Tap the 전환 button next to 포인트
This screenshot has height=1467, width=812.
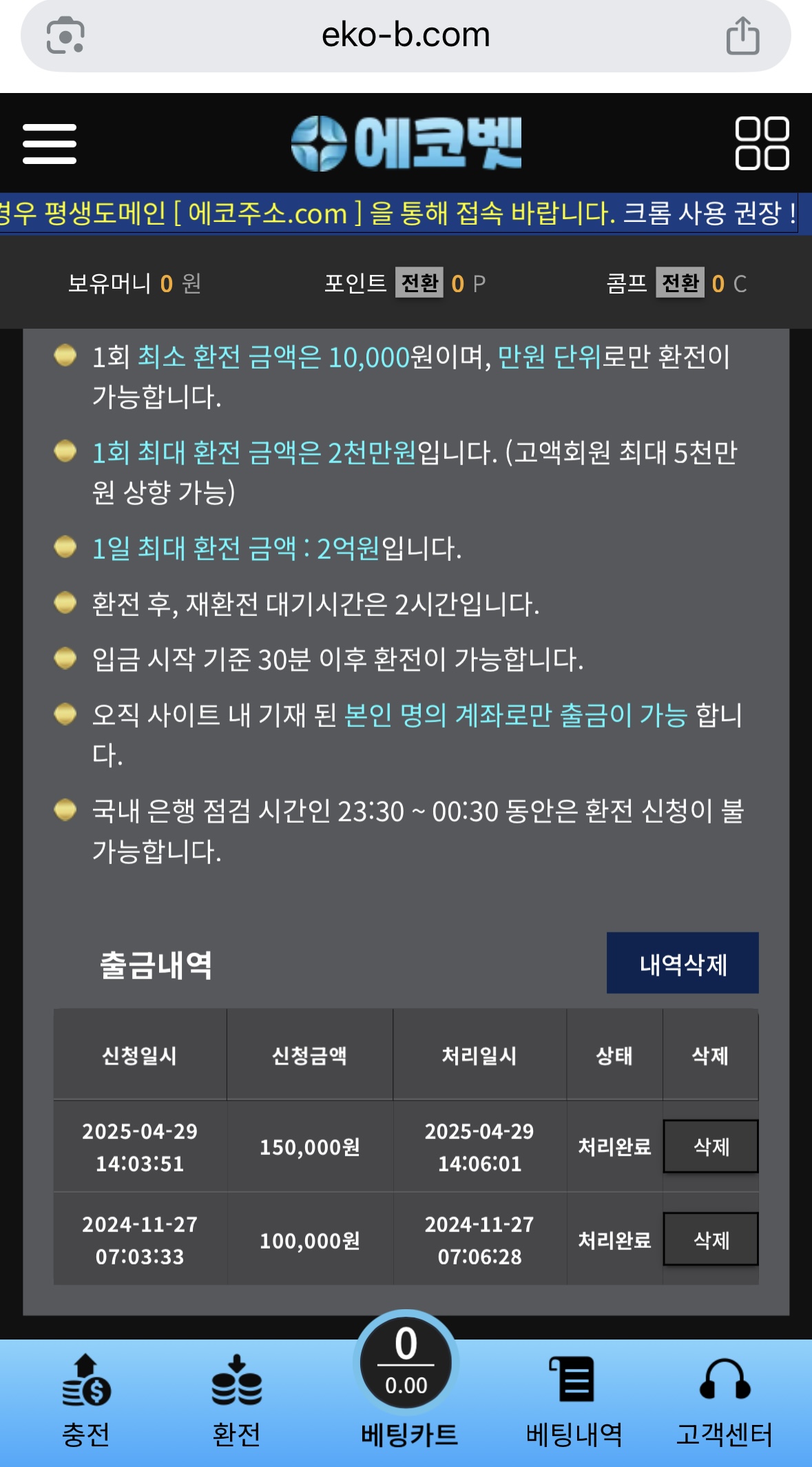point(419,283)
